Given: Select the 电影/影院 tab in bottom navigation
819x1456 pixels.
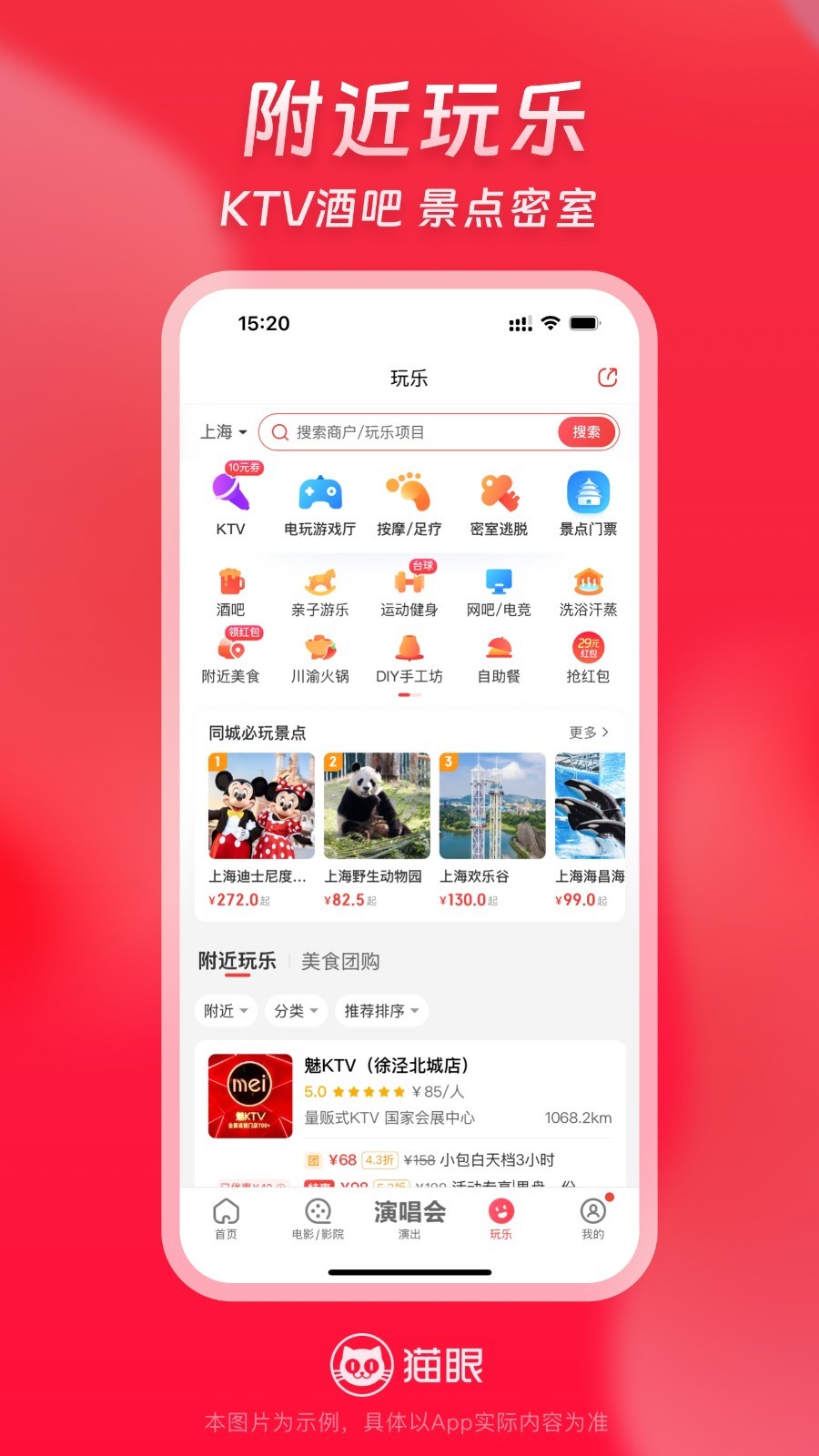Looking at the screenshot, I should pyautogui.click(x=317, y=1219).
